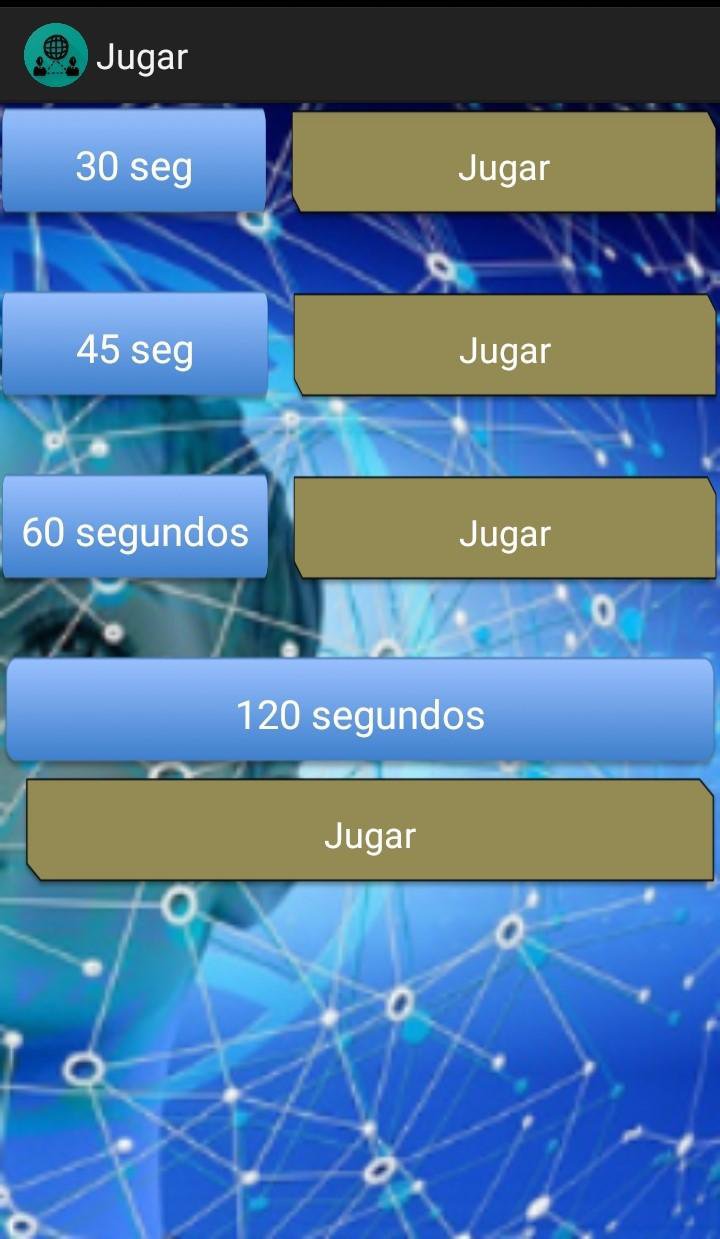Select the 120 segundos button

[360, 713]
